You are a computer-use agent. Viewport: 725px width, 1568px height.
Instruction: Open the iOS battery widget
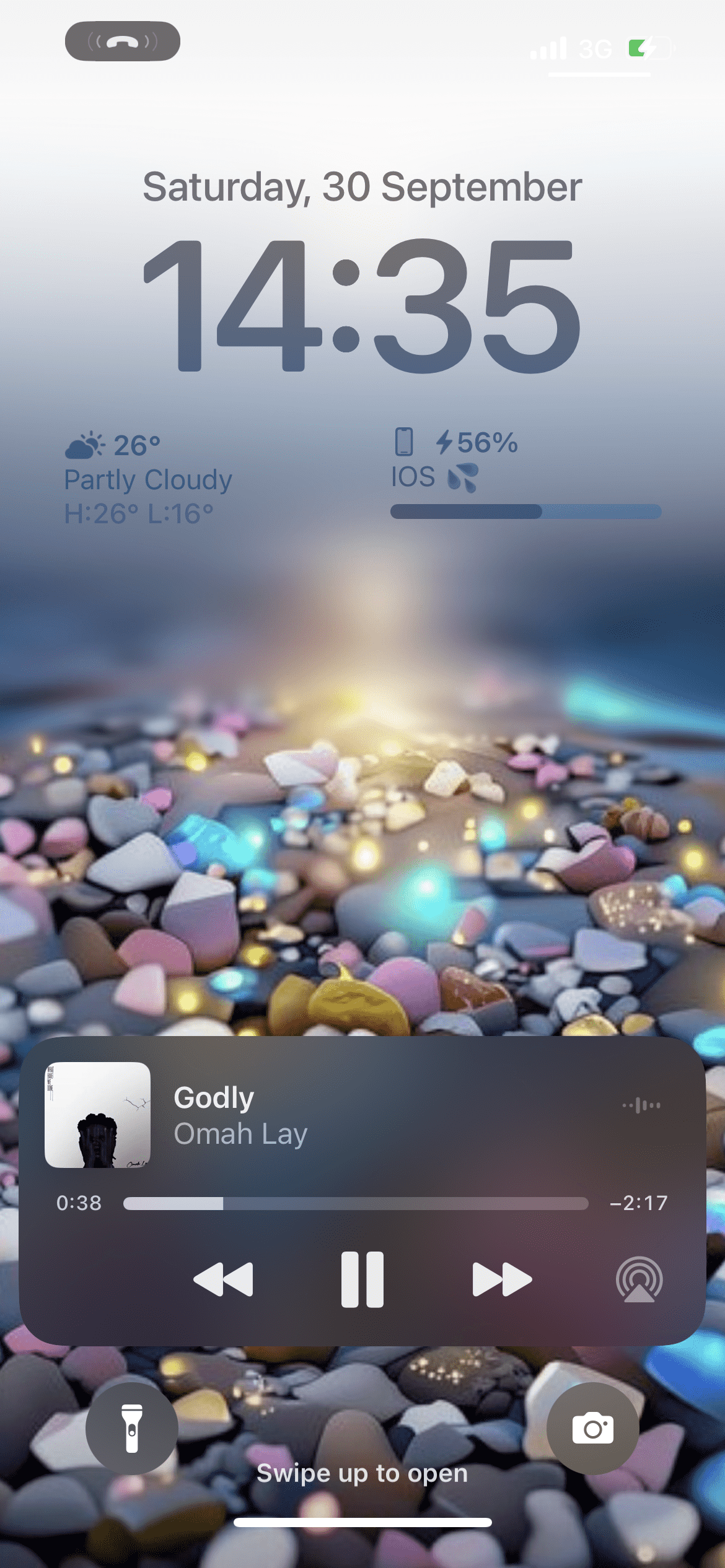525,473
